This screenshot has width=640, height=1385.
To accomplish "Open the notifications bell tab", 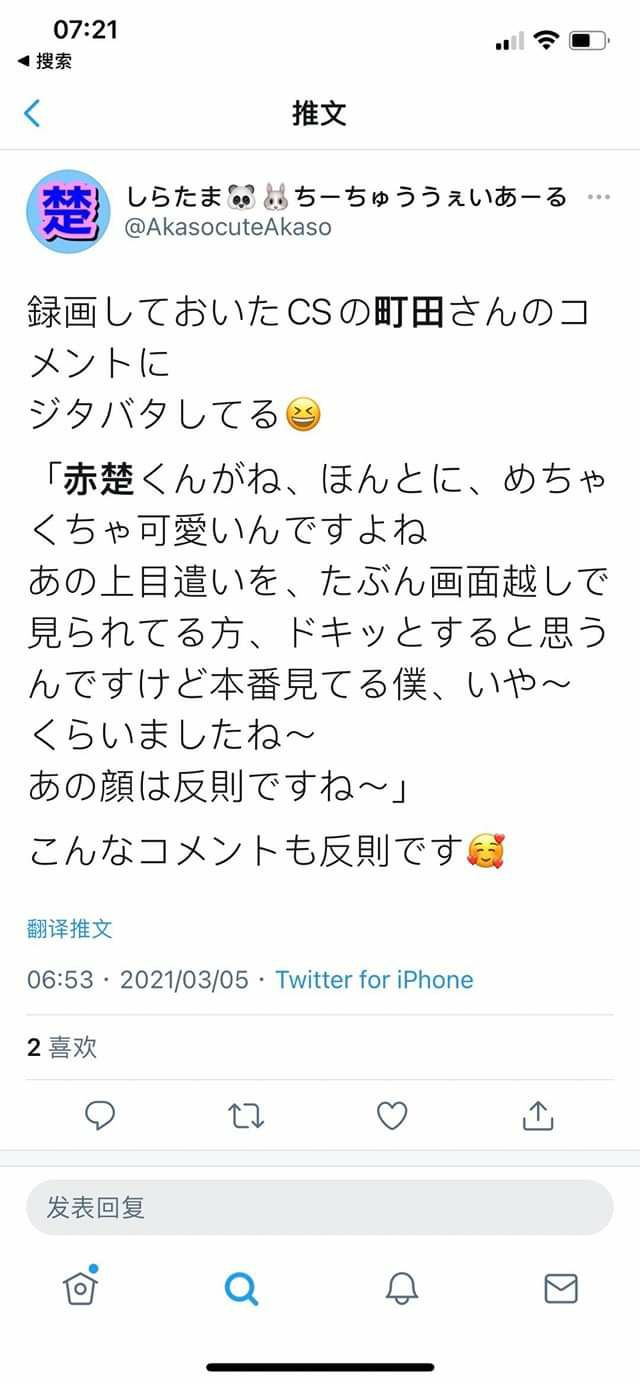I will click(x=401, y=1288).
